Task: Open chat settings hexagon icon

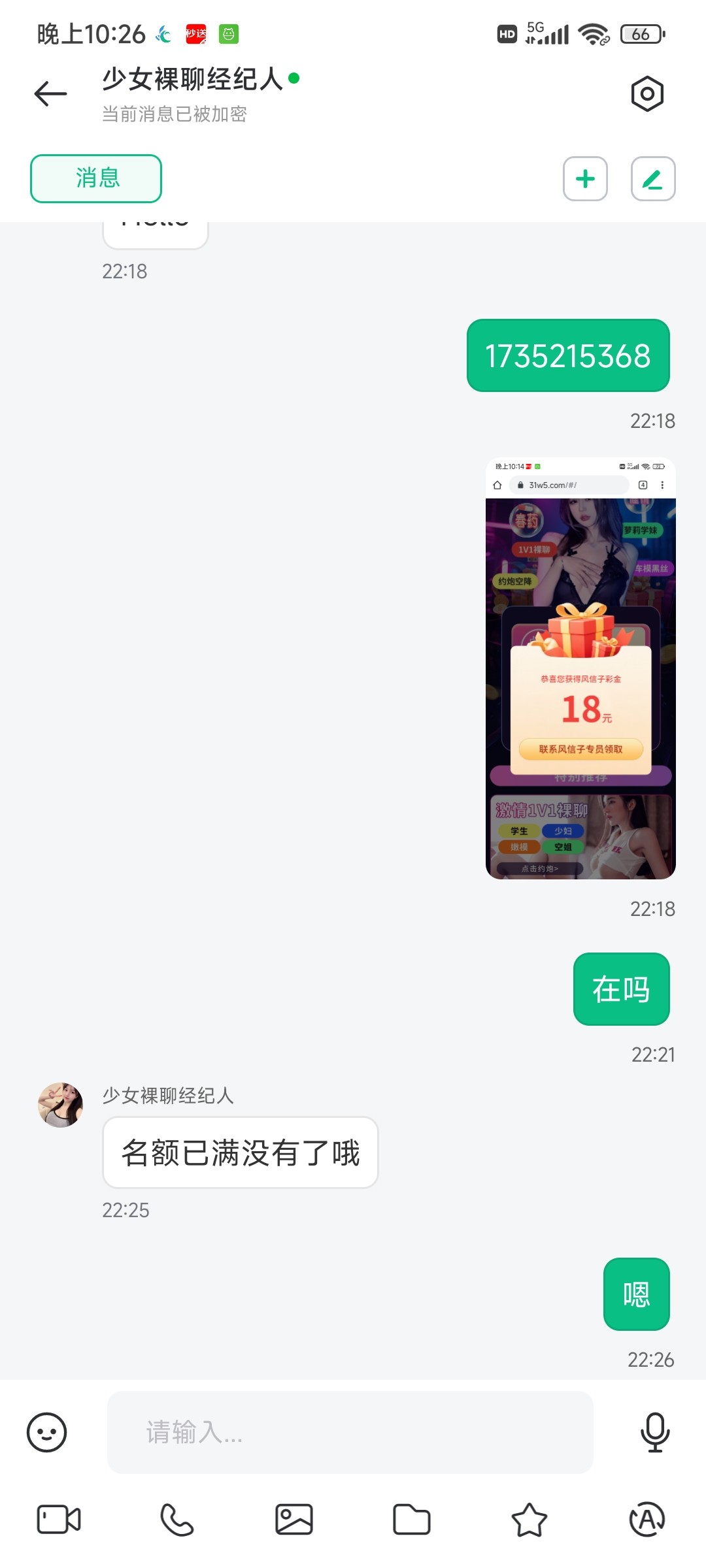Action: [647, 94]
